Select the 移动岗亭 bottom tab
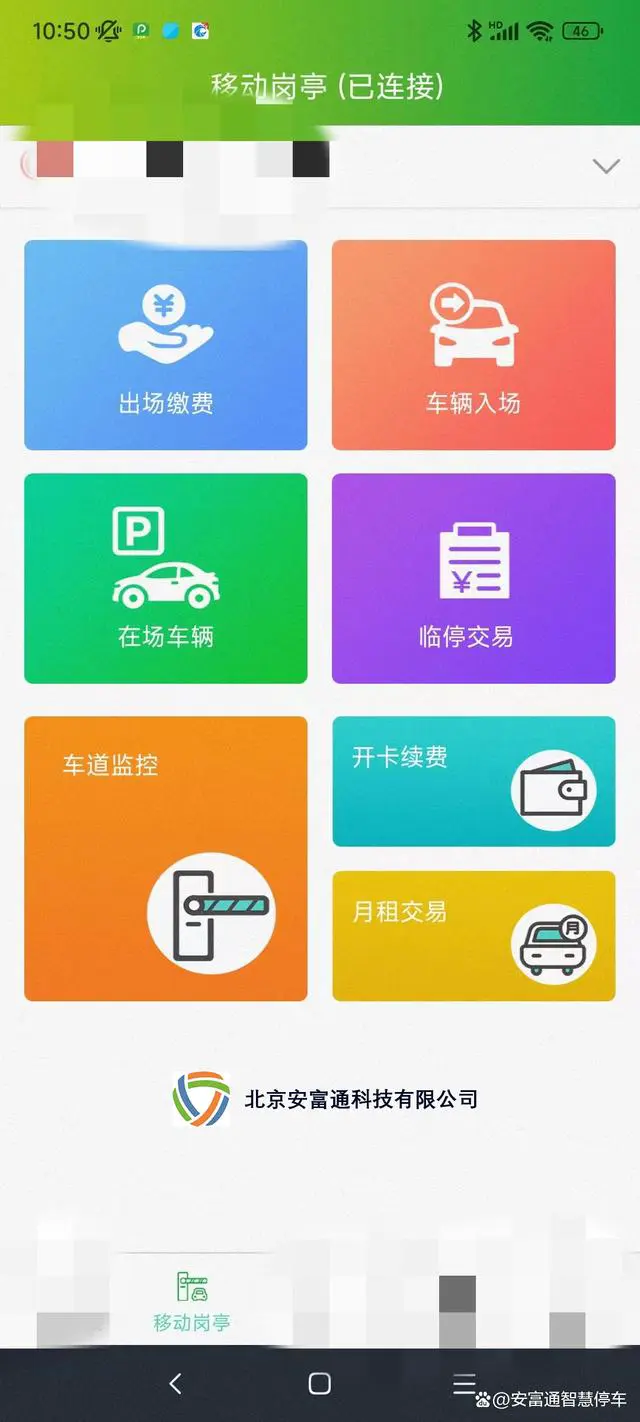 pos(192,1302)
